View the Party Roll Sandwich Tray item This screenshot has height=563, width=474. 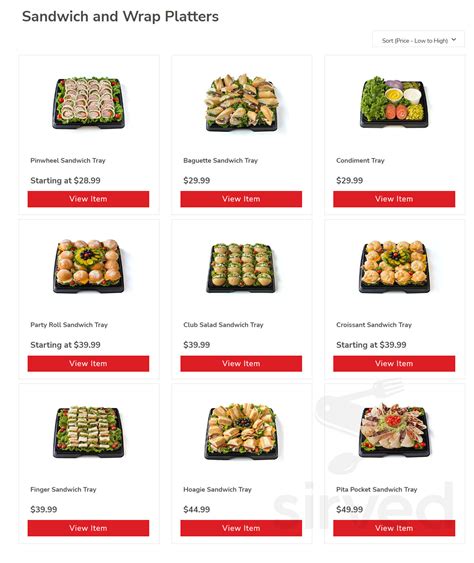pyautogui.click(x=88, y=363)
